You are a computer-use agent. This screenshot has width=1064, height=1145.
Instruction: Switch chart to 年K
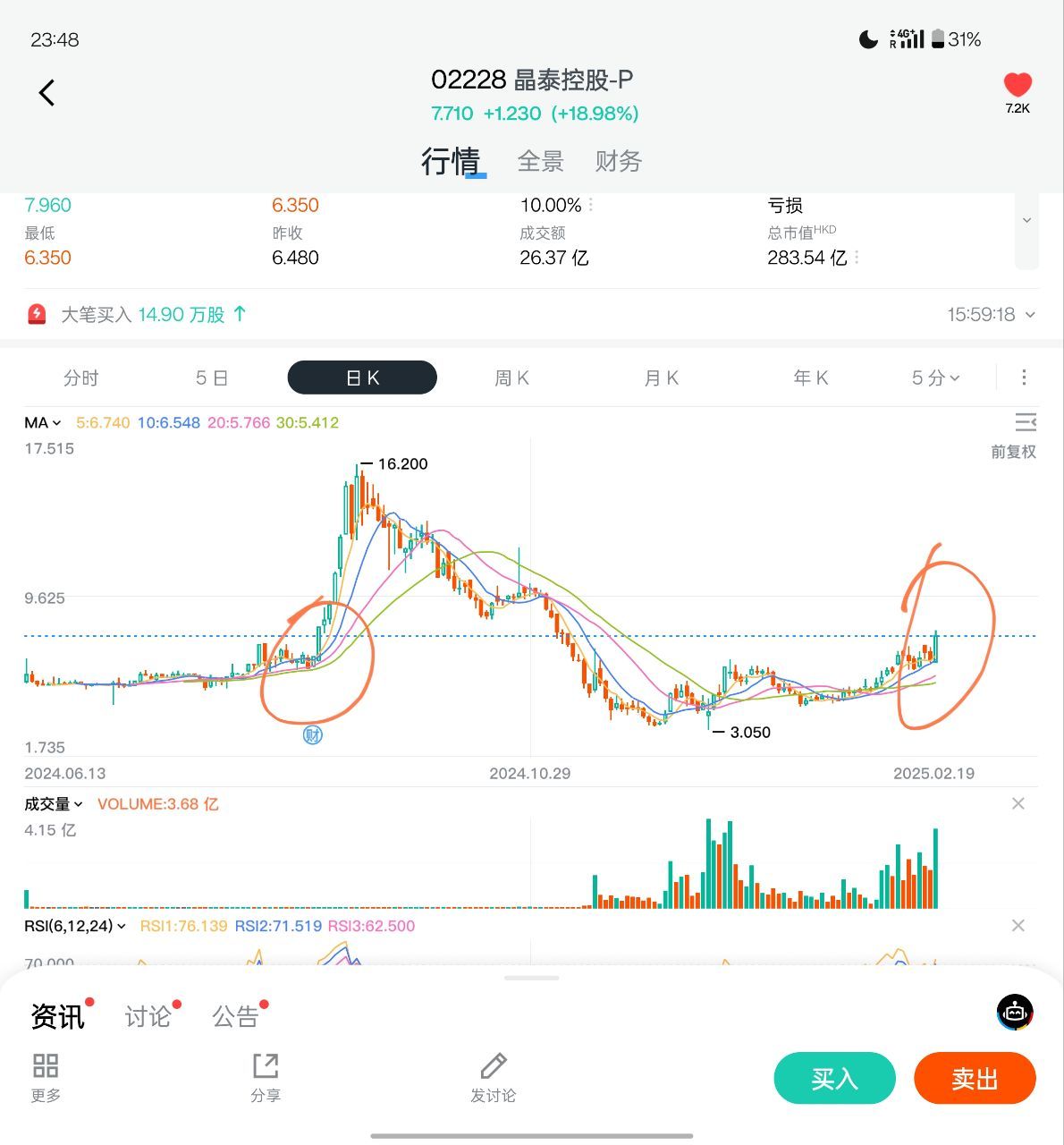click(810, 377)
